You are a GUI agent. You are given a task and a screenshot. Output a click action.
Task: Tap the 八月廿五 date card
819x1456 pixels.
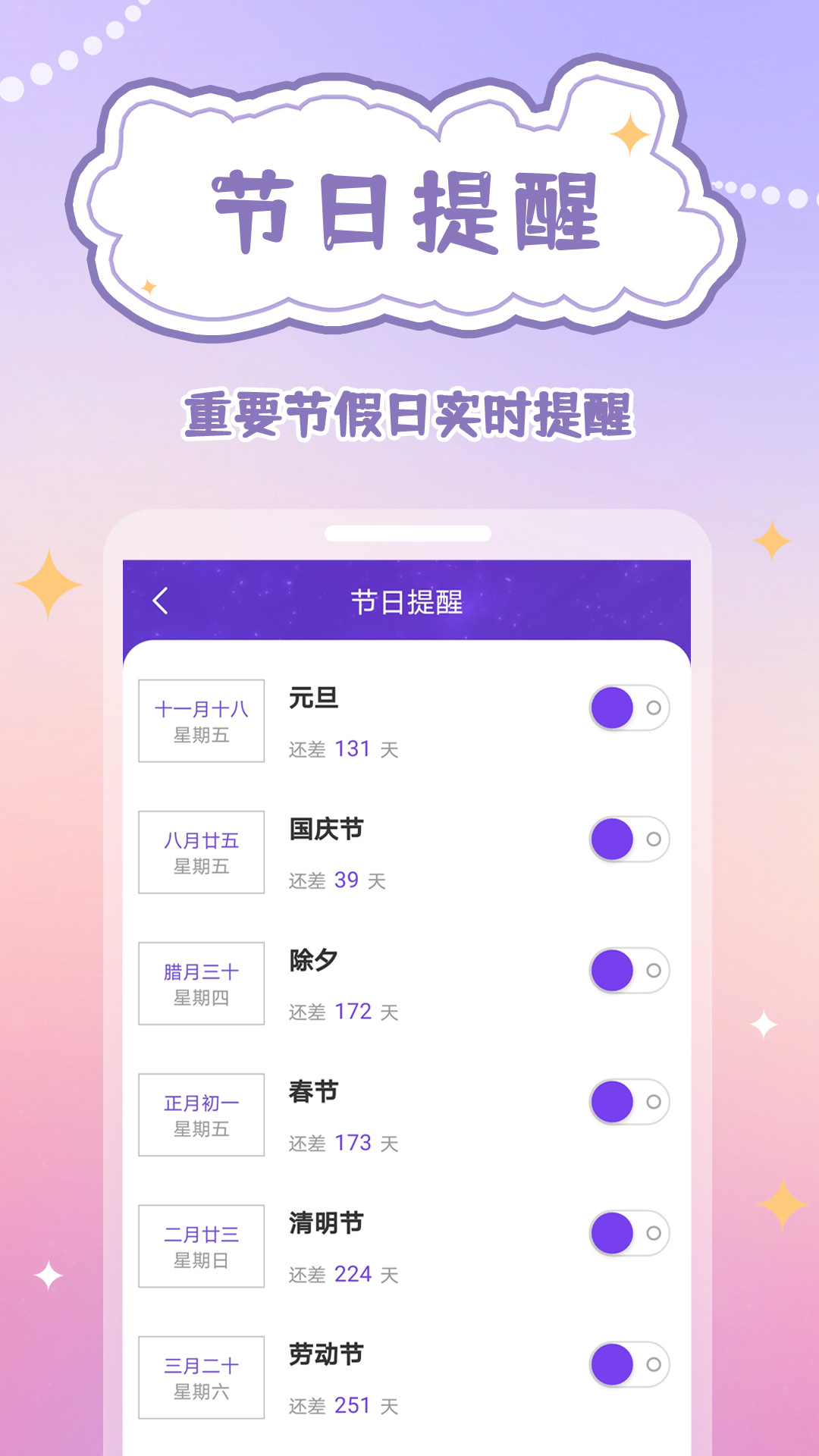(x=200, y=852)
